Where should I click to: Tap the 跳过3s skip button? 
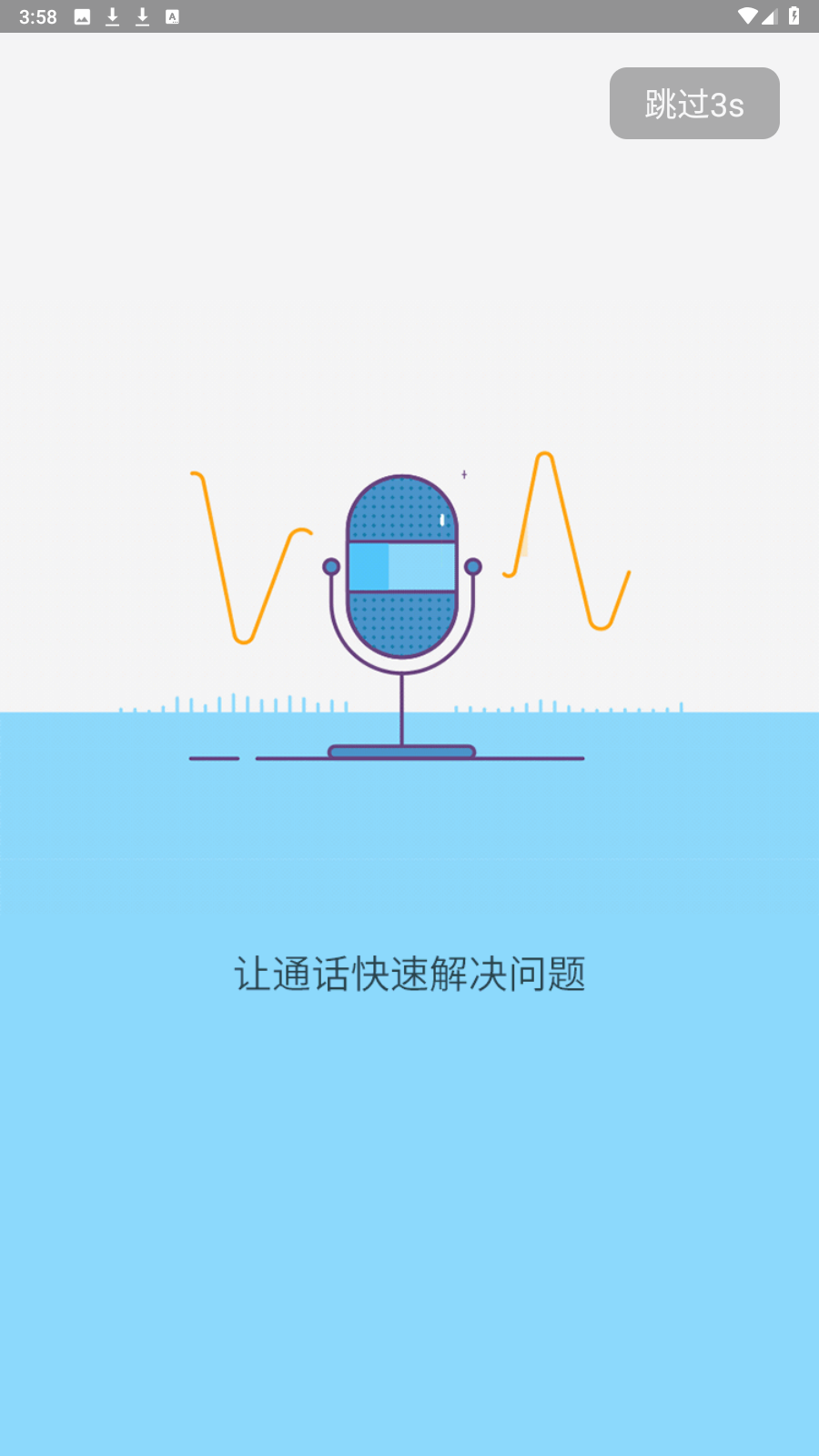coord(694,103)
